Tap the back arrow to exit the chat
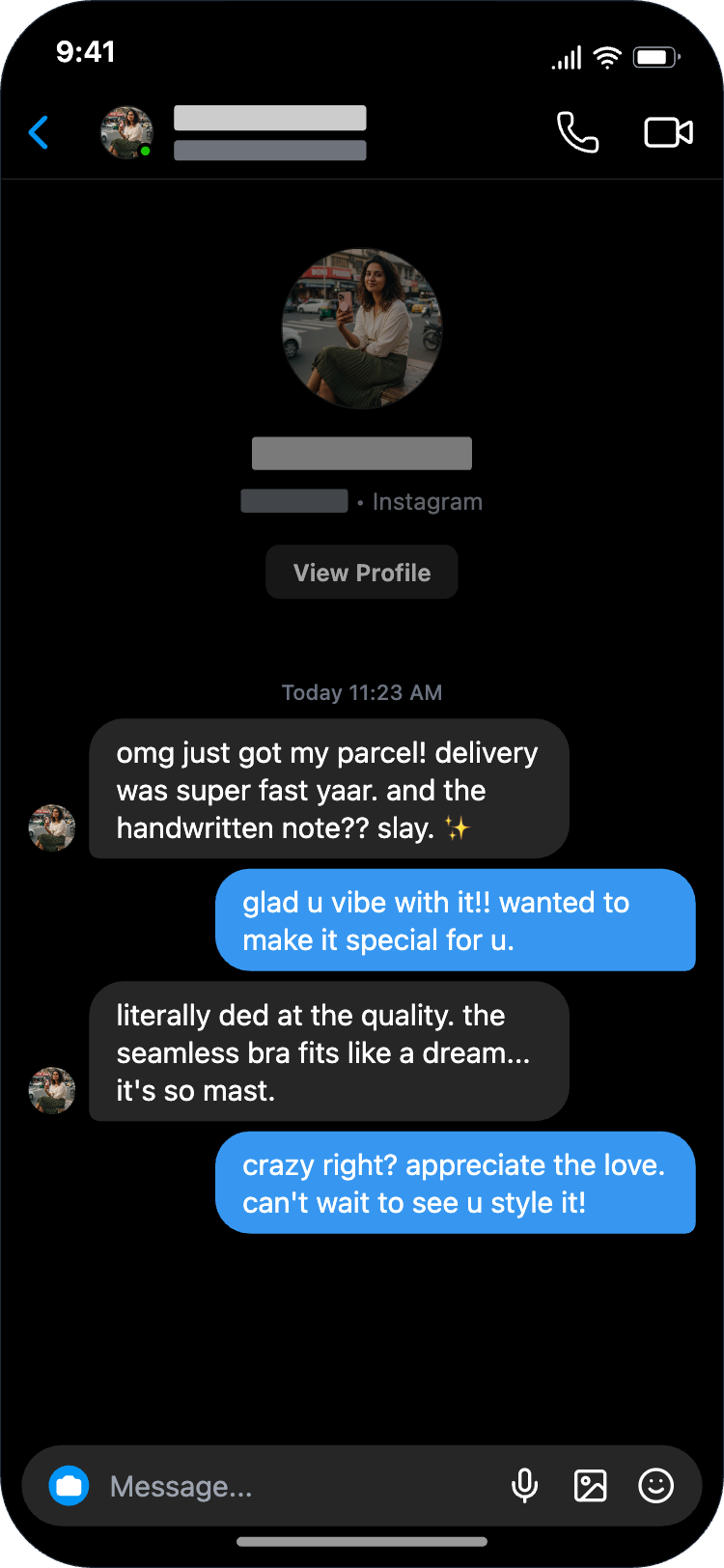 tap(39, 132)
